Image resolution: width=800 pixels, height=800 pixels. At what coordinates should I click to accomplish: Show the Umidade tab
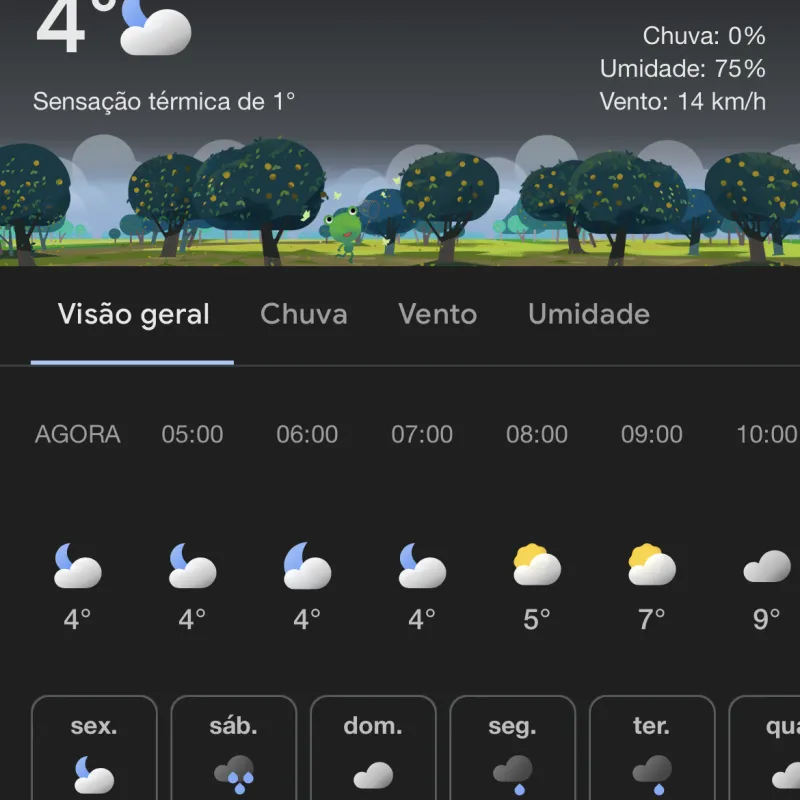(589, 315)
